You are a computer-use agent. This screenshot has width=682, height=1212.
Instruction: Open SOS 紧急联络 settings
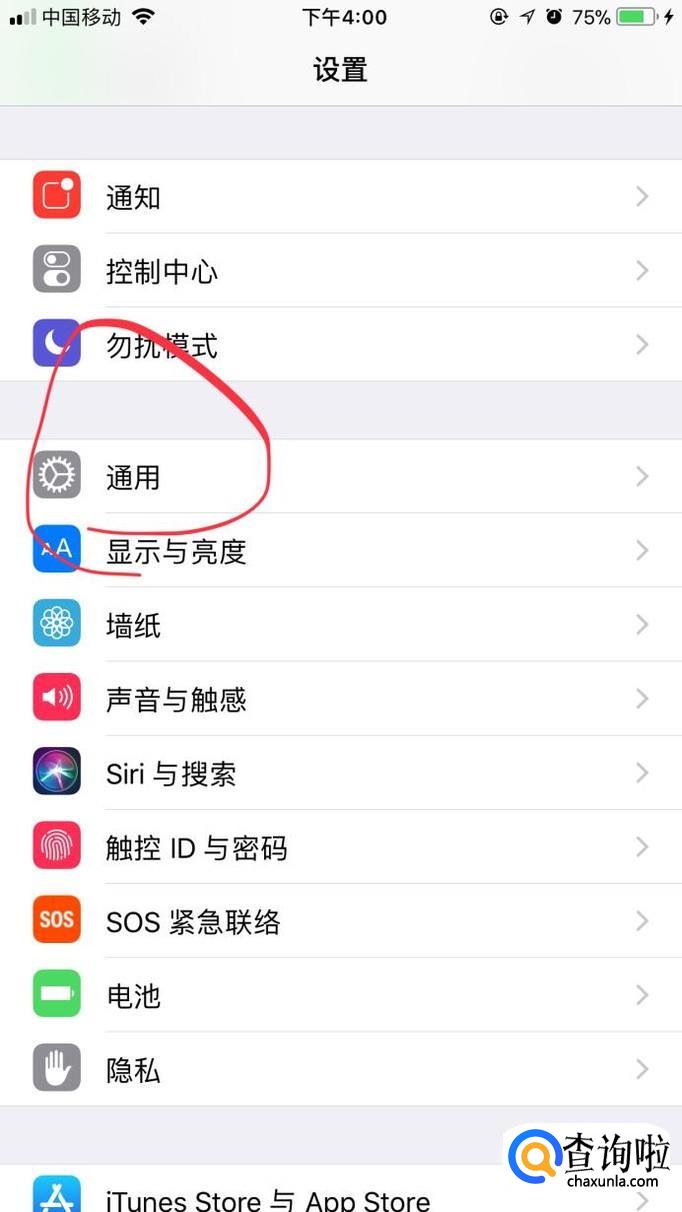(341, 921)
